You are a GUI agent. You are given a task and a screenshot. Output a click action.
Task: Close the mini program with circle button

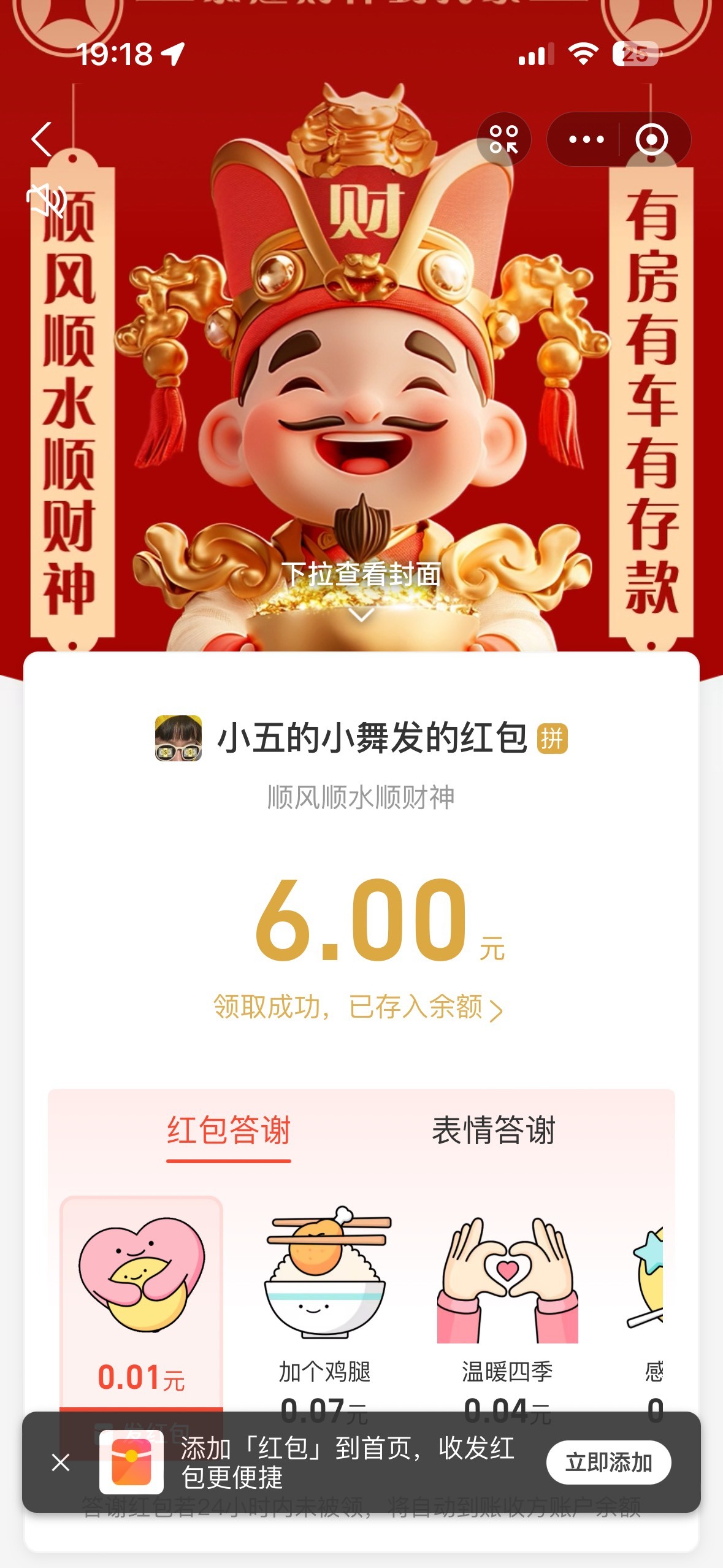[x=651, y=139]
